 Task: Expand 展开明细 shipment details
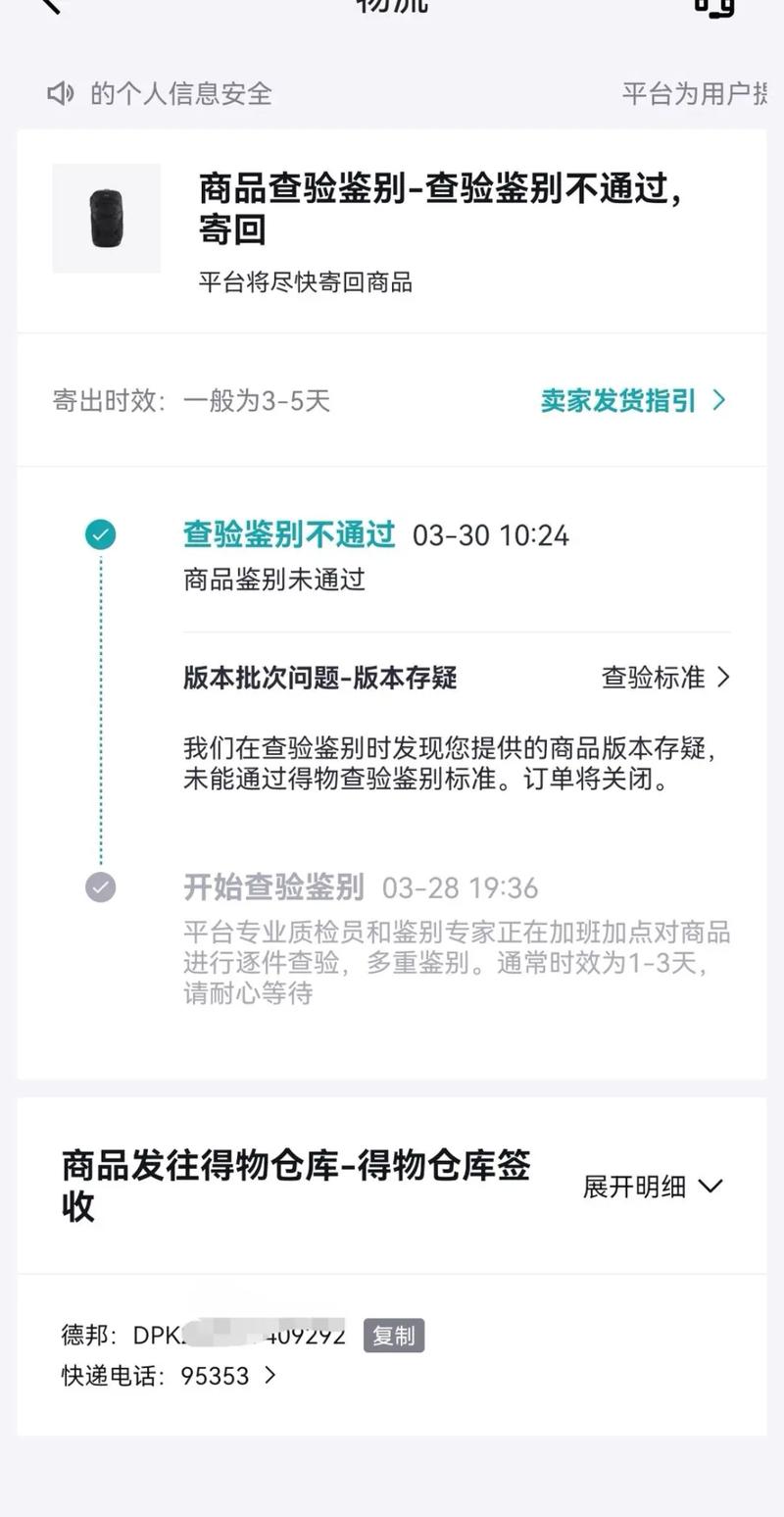[x=652, y=1187]
